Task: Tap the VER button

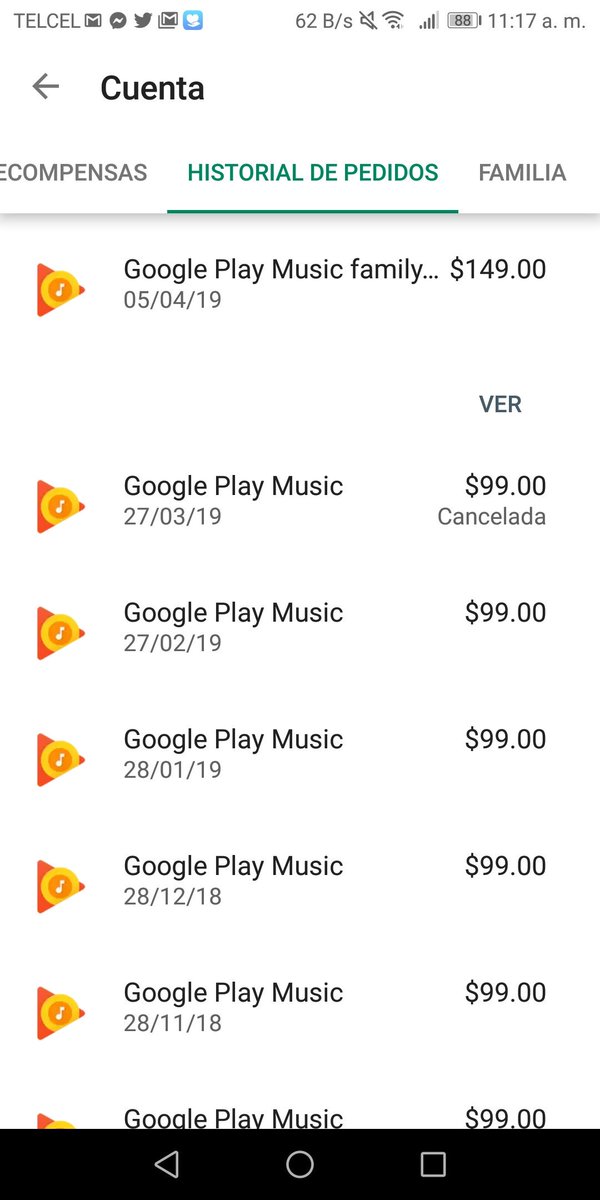Action: 500,404
